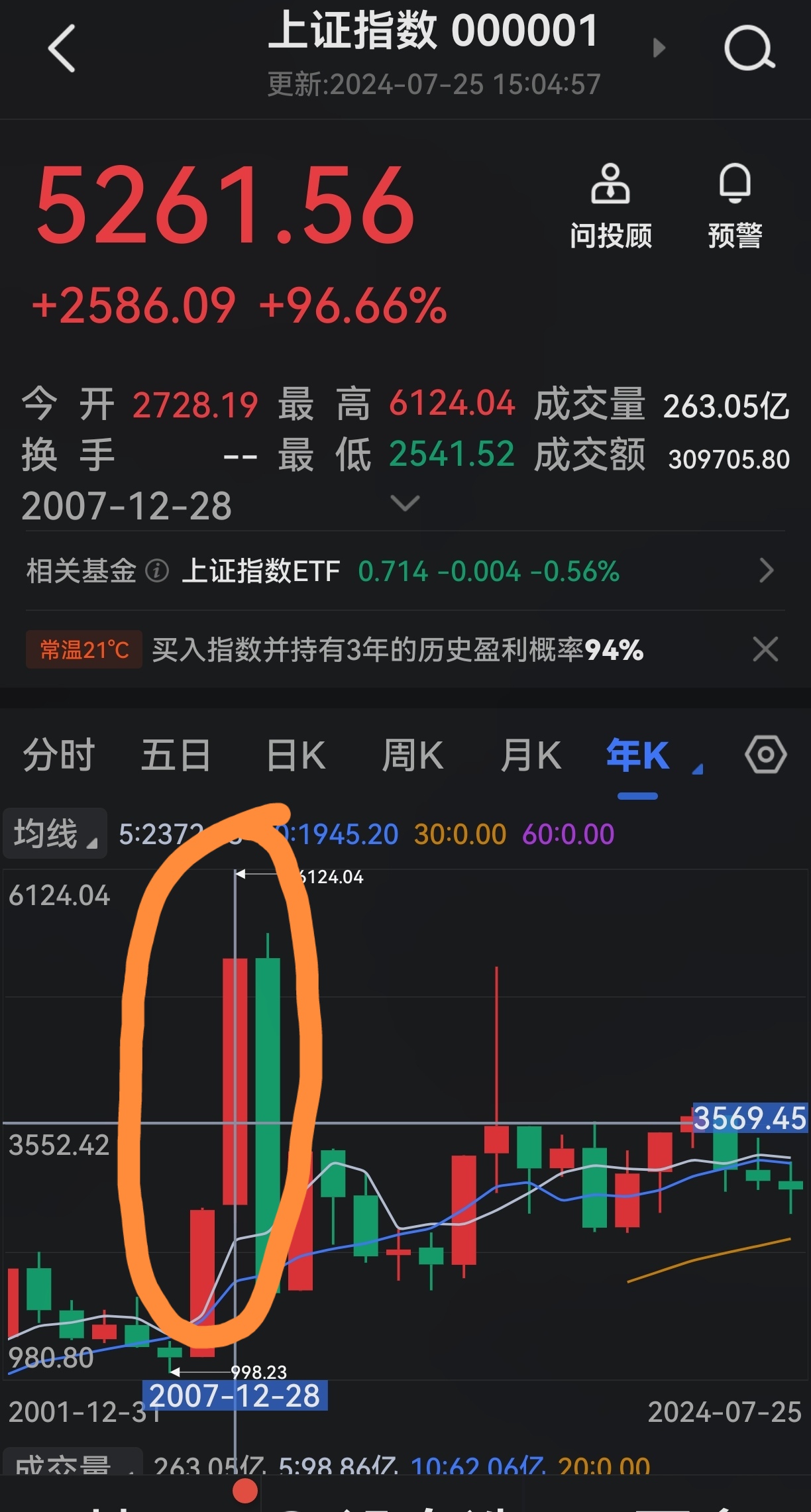Screen dimensions: 811x1512
Task: Set a price alert via 预警
Action: tap(735, 206)
